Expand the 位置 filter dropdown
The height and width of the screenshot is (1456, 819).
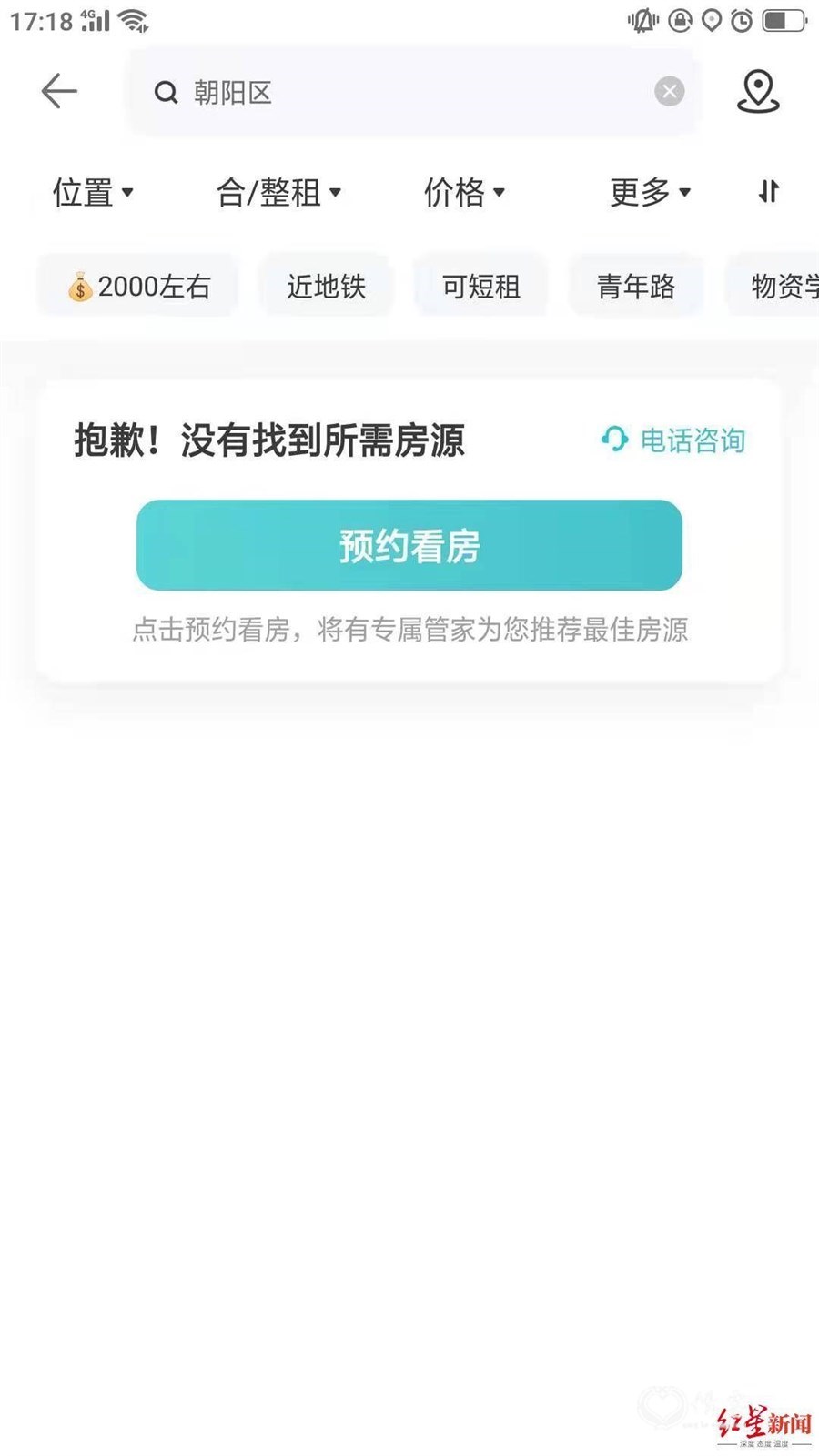(93, 192)
